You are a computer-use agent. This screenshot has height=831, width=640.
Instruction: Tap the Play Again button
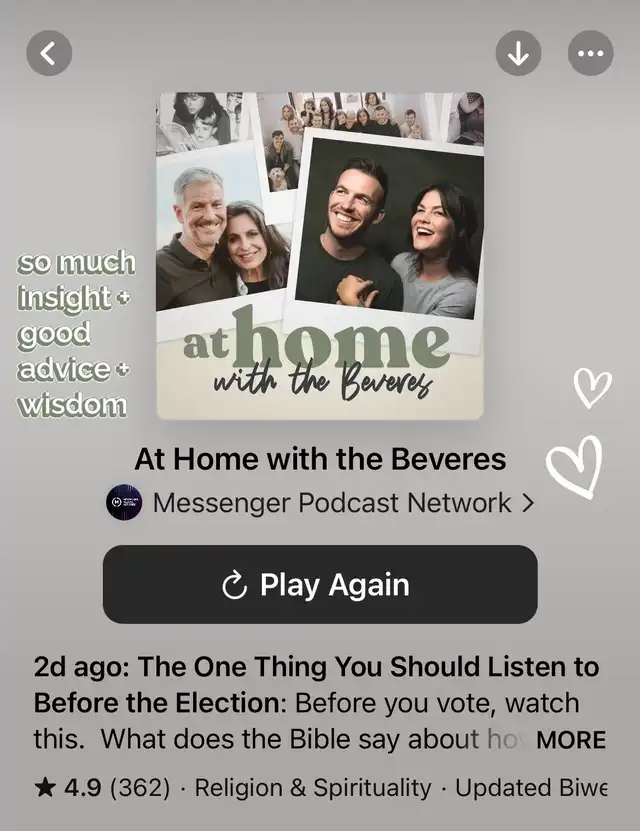click(x=320, y=585)
